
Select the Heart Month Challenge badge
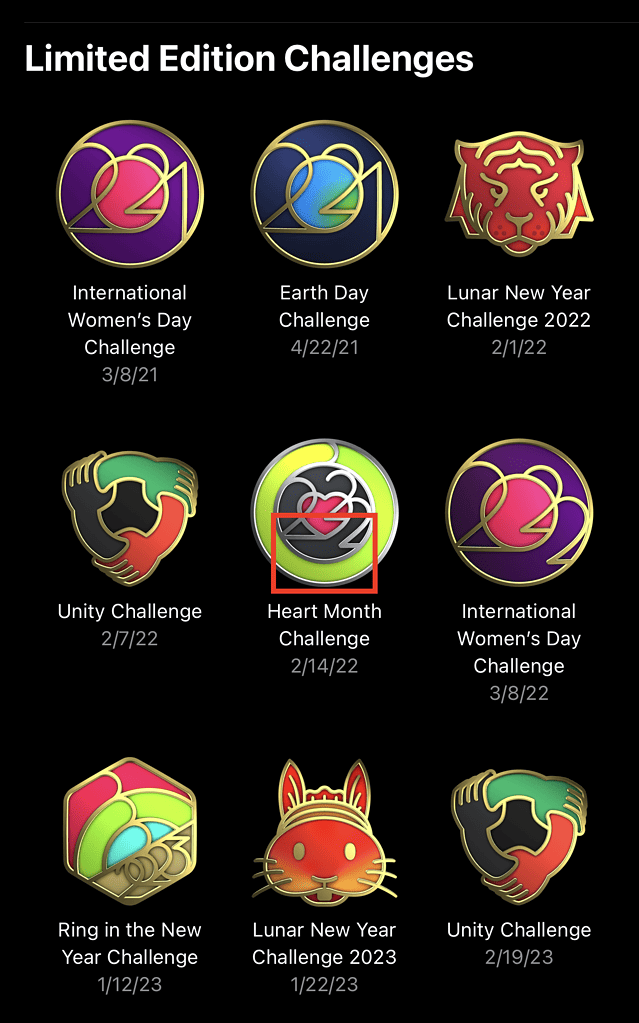coord(324,513)
